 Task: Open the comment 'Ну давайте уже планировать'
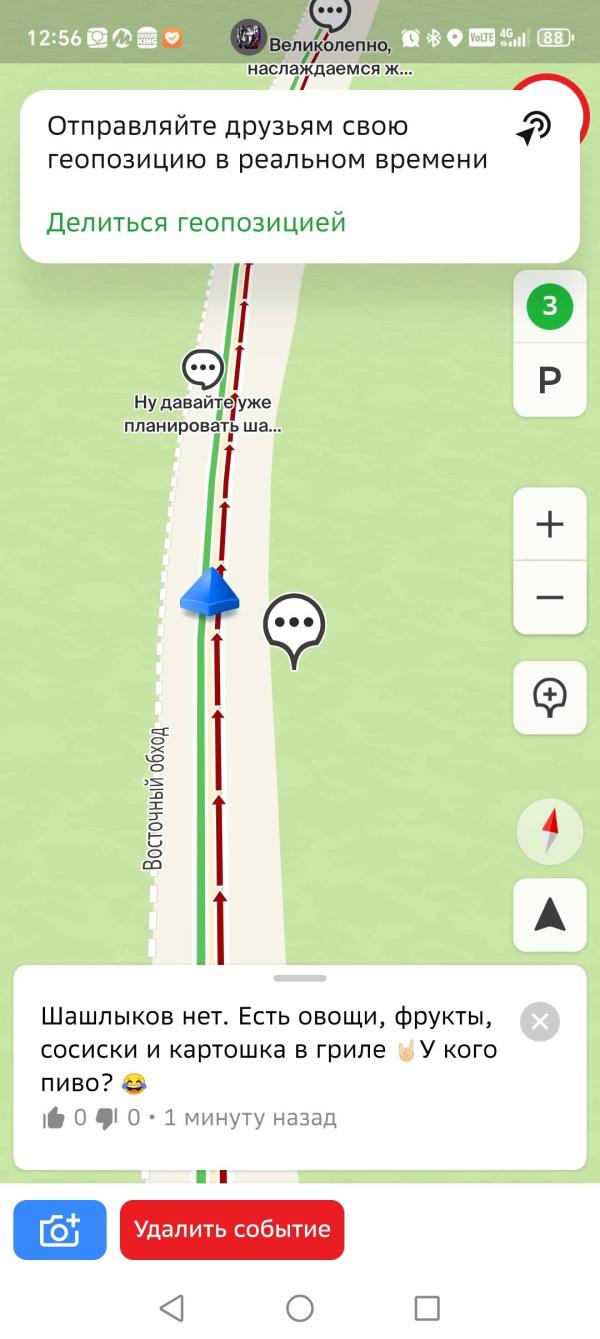tap(203, 370)
